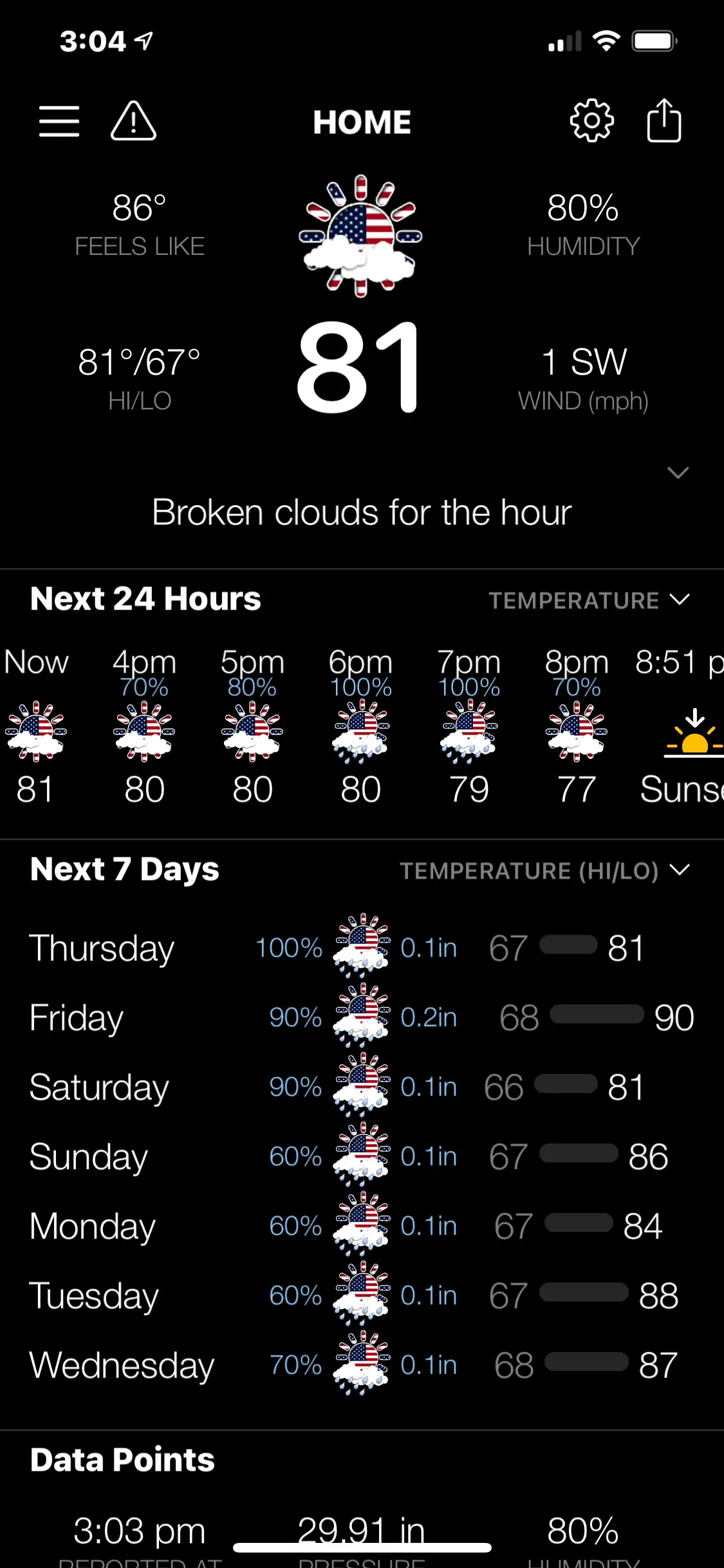This screenshot has height=1568, width=724.
Task: View weather alerts warning icon
Action: click(x=133, y=122)
